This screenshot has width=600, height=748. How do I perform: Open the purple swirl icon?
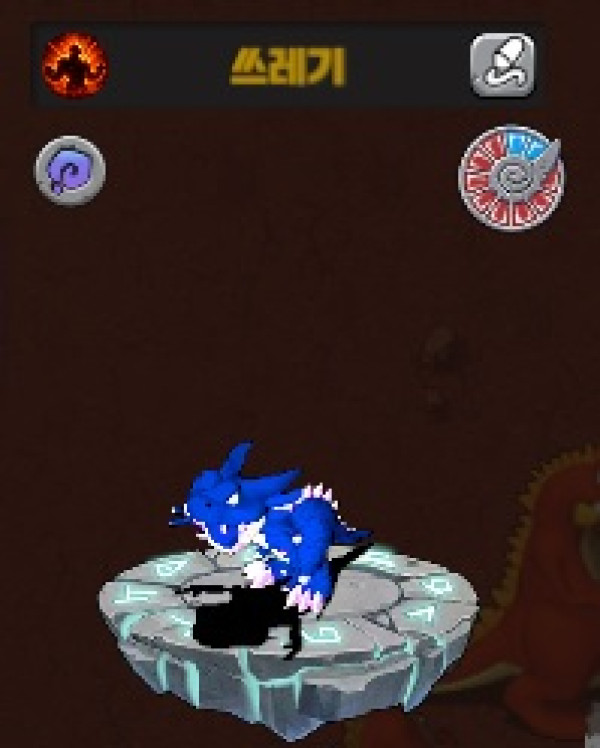pyautogui.click(x=70, y=171)
